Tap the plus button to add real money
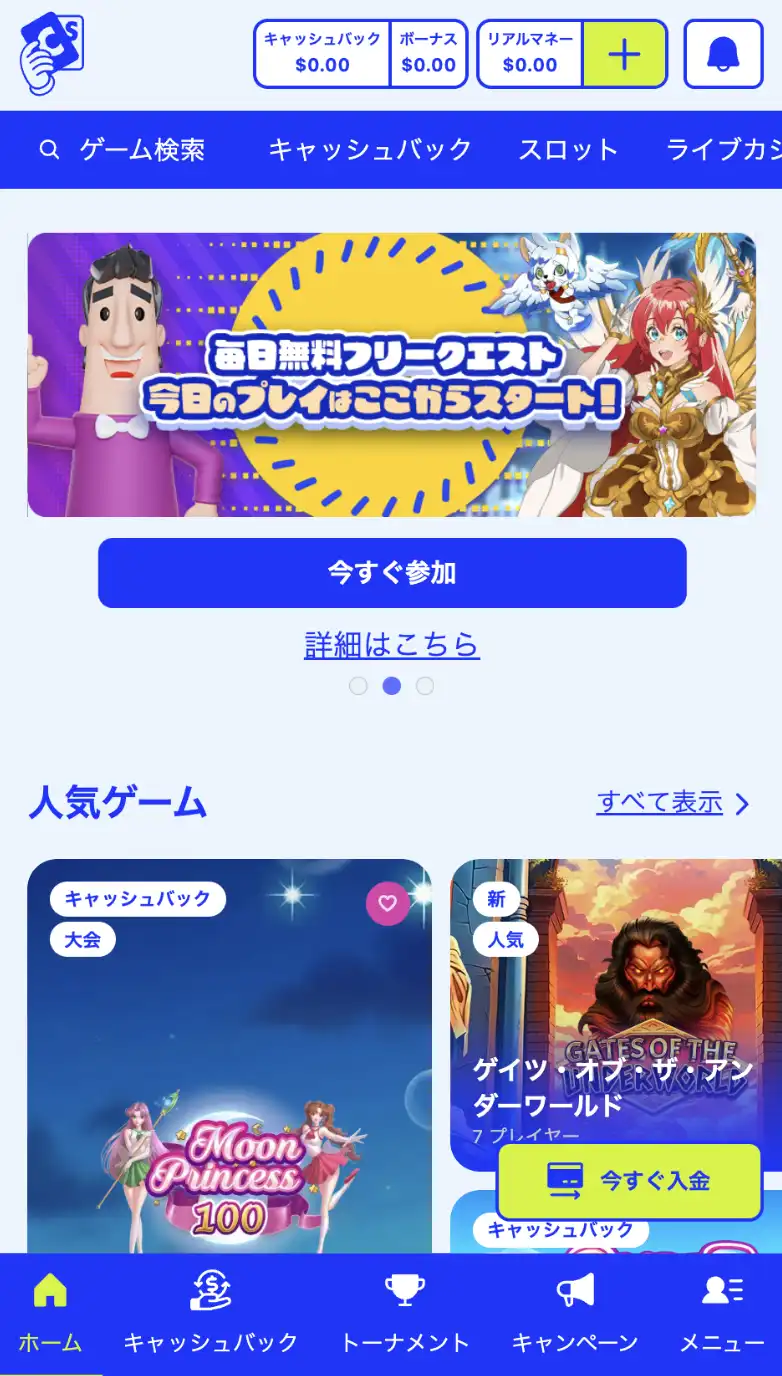782x1376 pixels. point(624,54)
